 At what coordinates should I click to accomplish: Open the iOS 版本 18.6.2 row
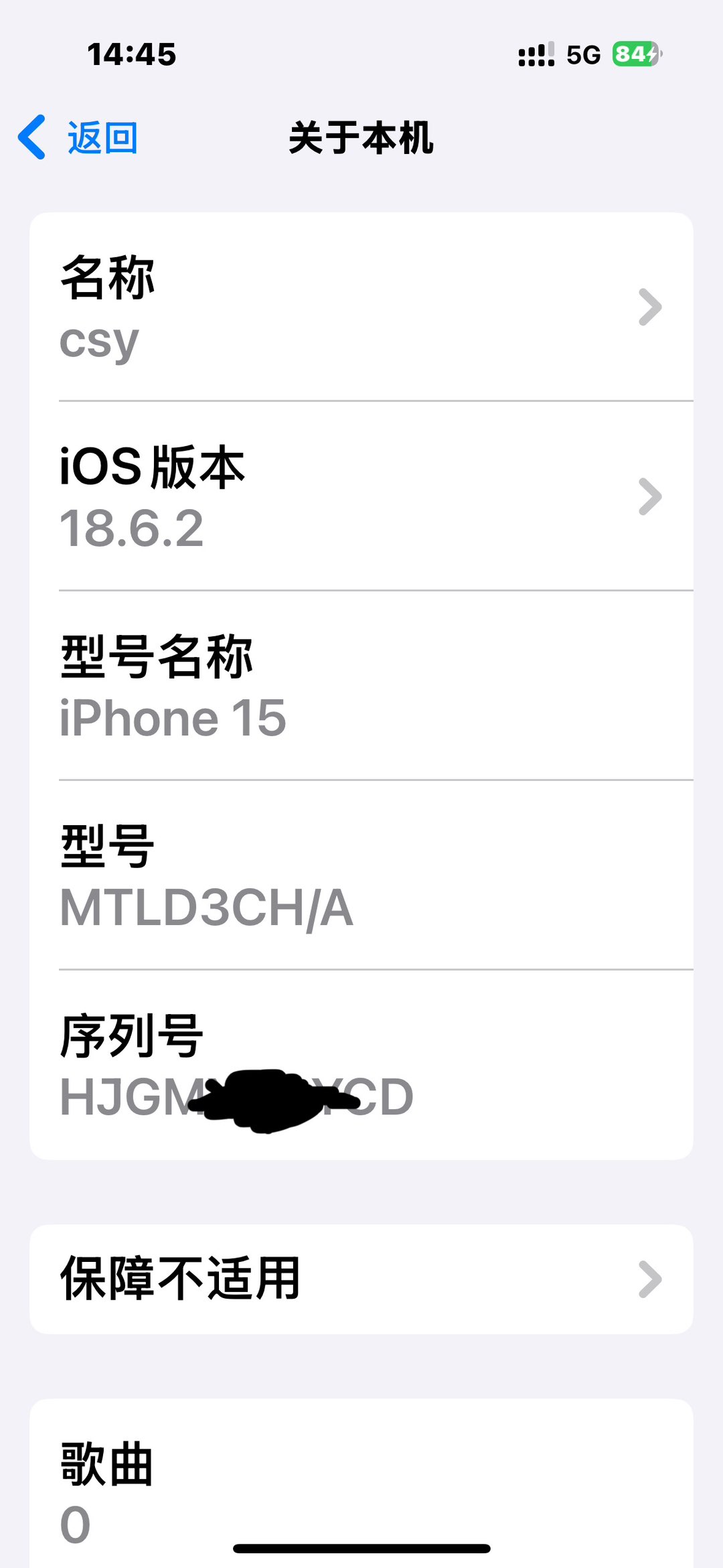coord(361,496)
